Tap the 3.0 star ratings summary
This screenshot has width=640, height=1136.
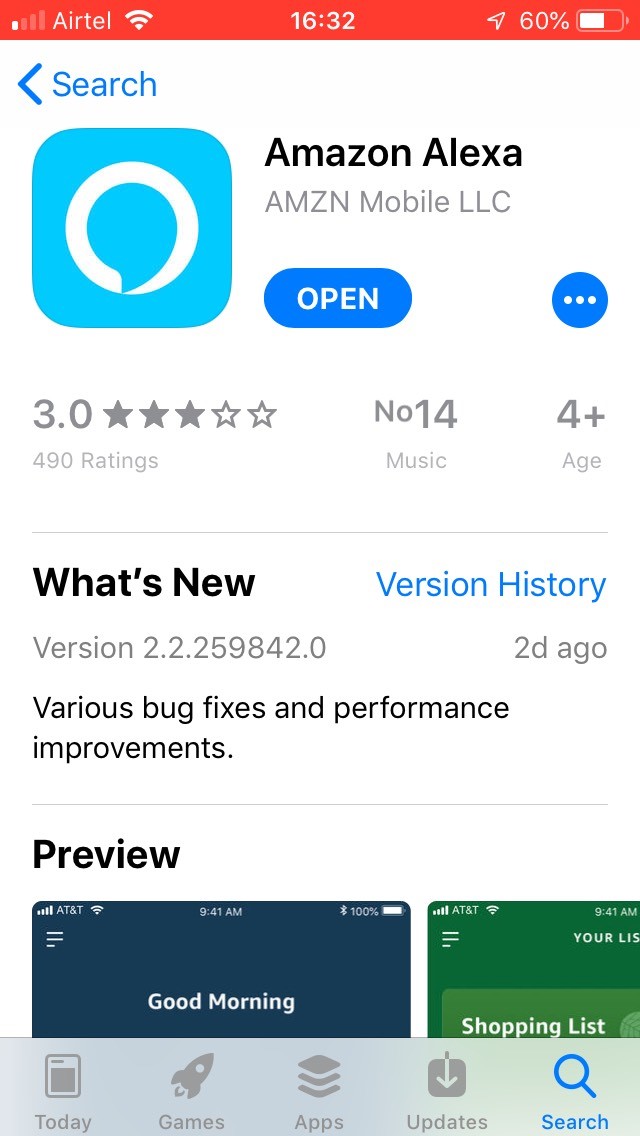click(x=154, y=434)
